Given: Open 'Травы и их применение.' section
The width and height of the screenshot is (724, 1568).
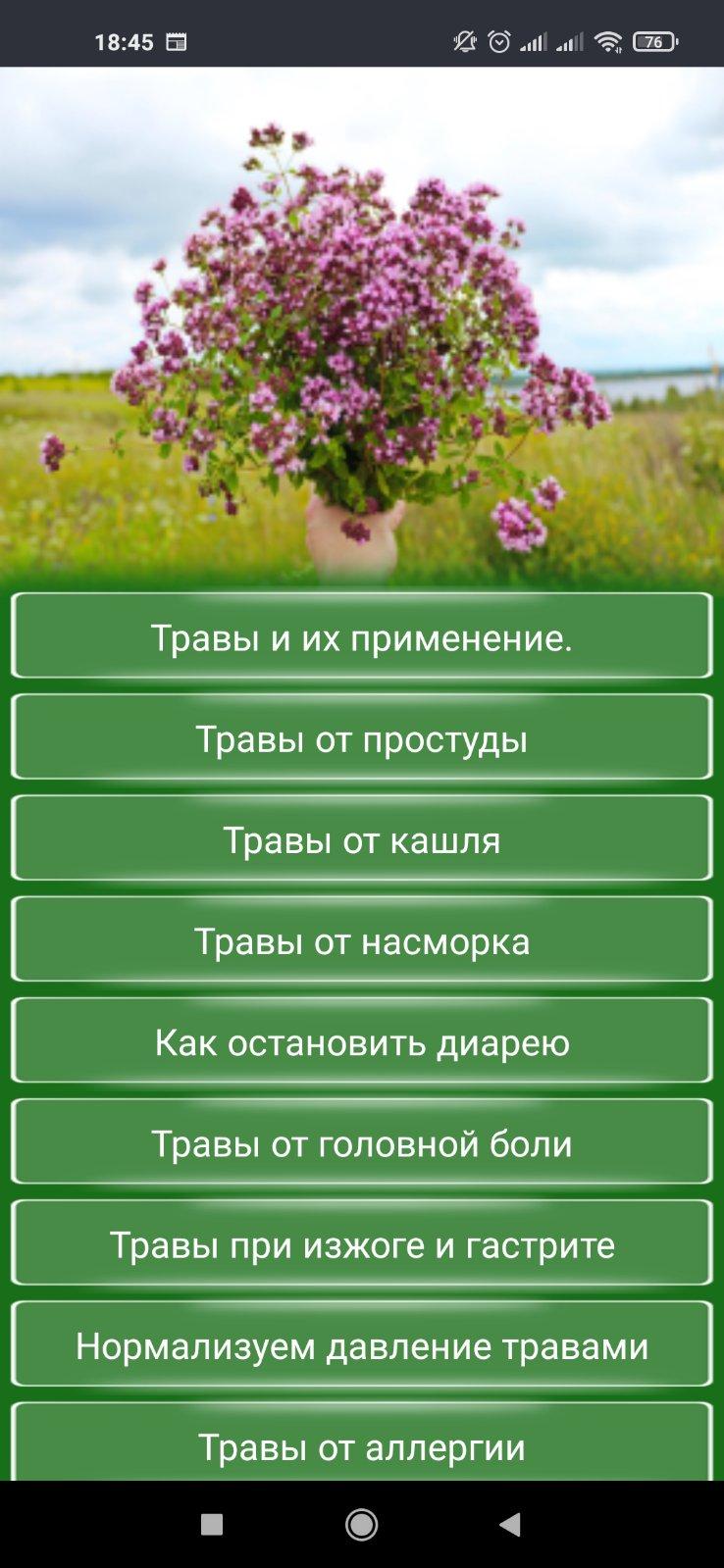Looking at the screenshot, I should click(361, 636).
